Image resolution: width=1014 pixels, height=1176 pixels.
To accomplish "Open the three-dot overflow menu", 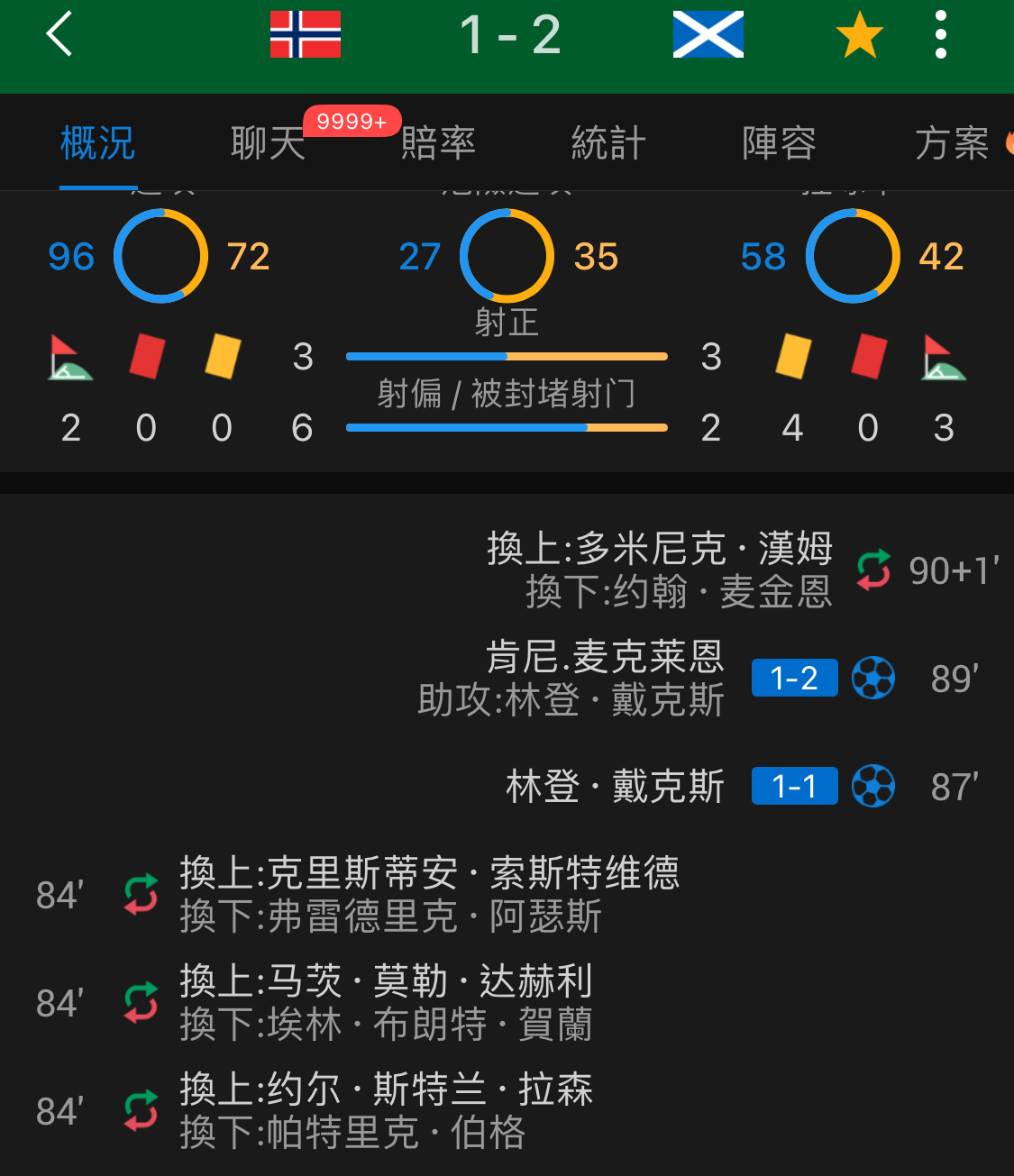I will [x=940, y=35].
